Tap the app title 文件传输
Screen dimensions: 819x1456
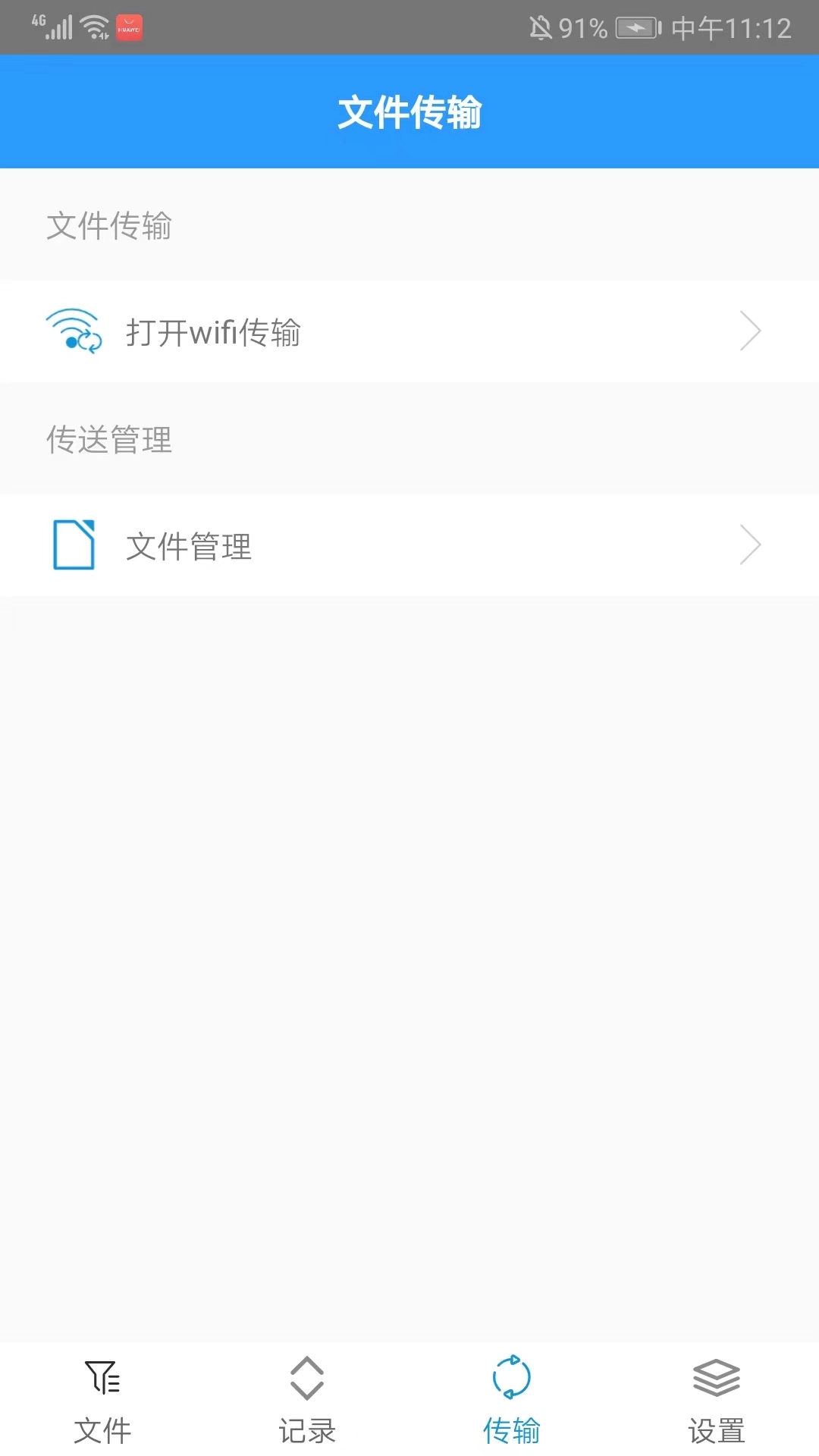409,111
